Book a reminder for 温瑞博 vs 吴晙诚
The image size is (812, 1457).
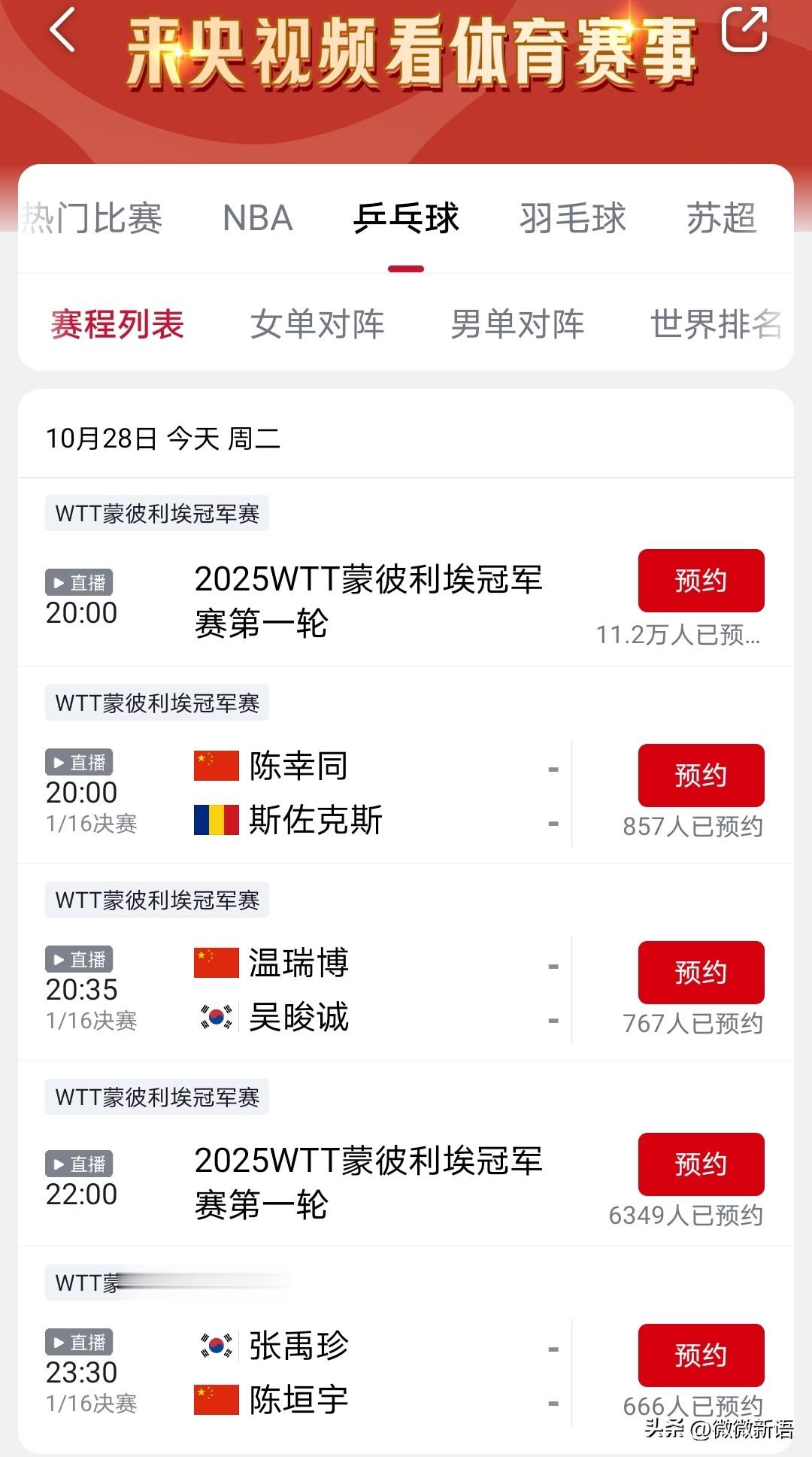(x=701, y=973)
